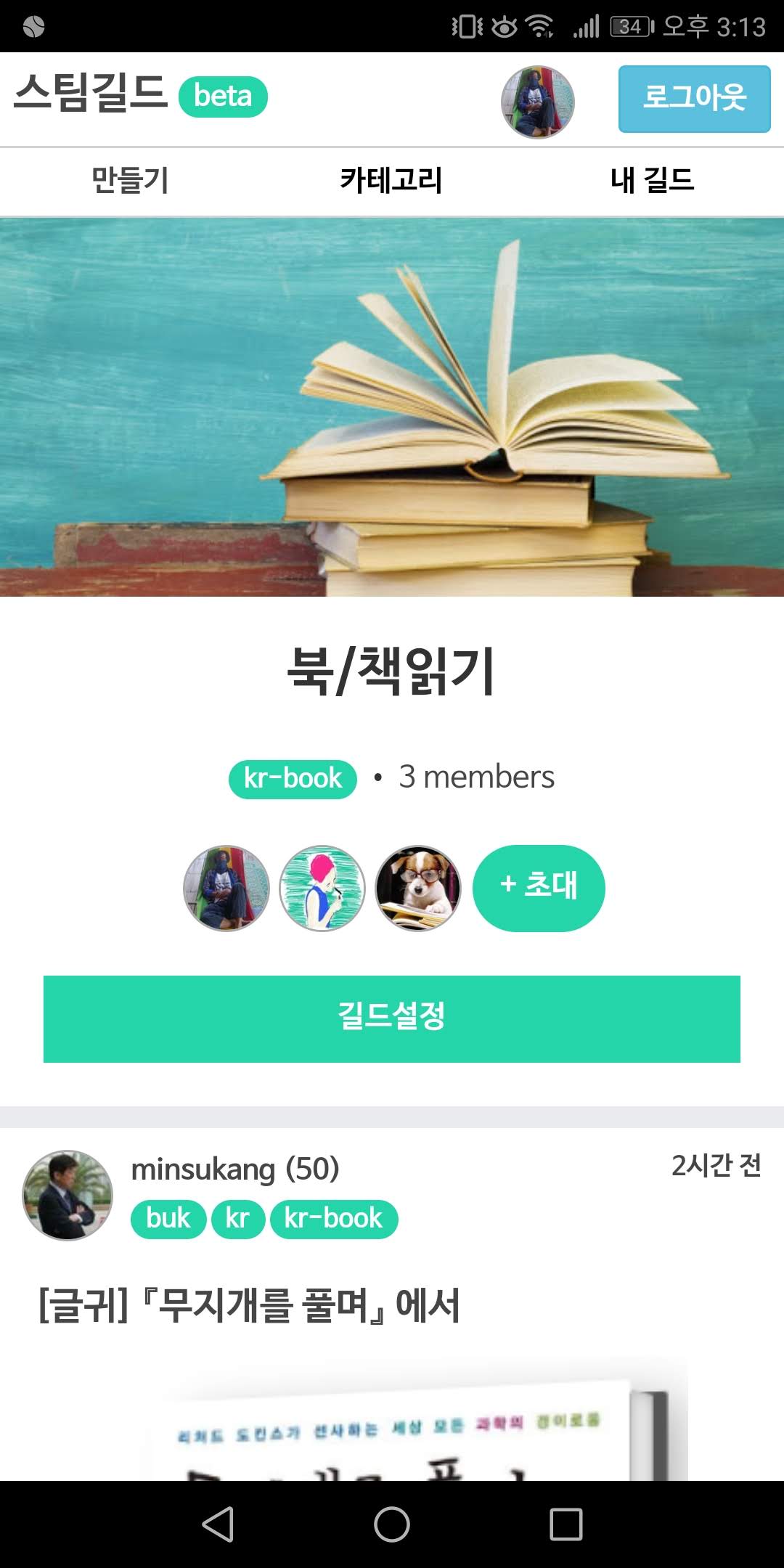The image size is (784, 1568).
Task: Open profile avatar in header
Action: click(x=537, y=102)
